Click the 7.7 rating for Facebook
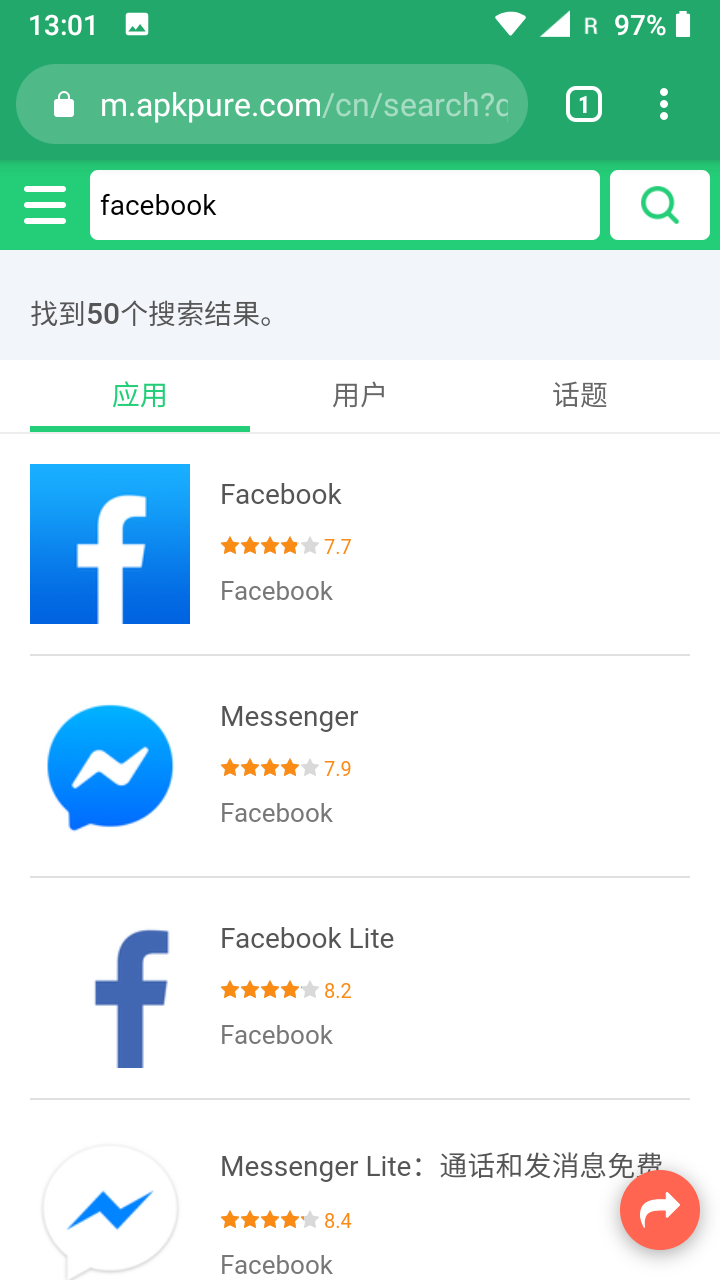Image resolution: width=720 pixels, height=1280 pixels. pos(336,546)
